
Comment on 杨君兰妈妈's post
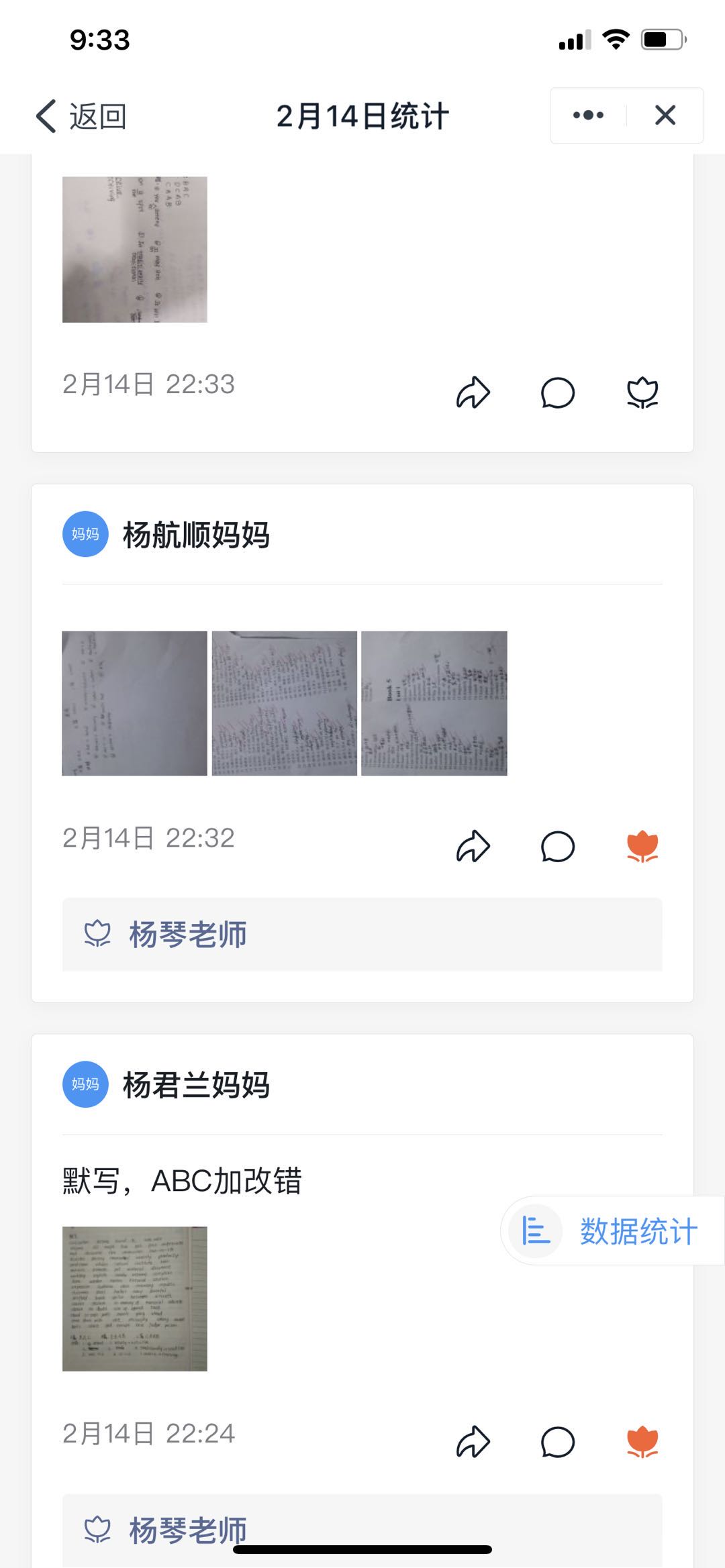(x=558, y=1442)
